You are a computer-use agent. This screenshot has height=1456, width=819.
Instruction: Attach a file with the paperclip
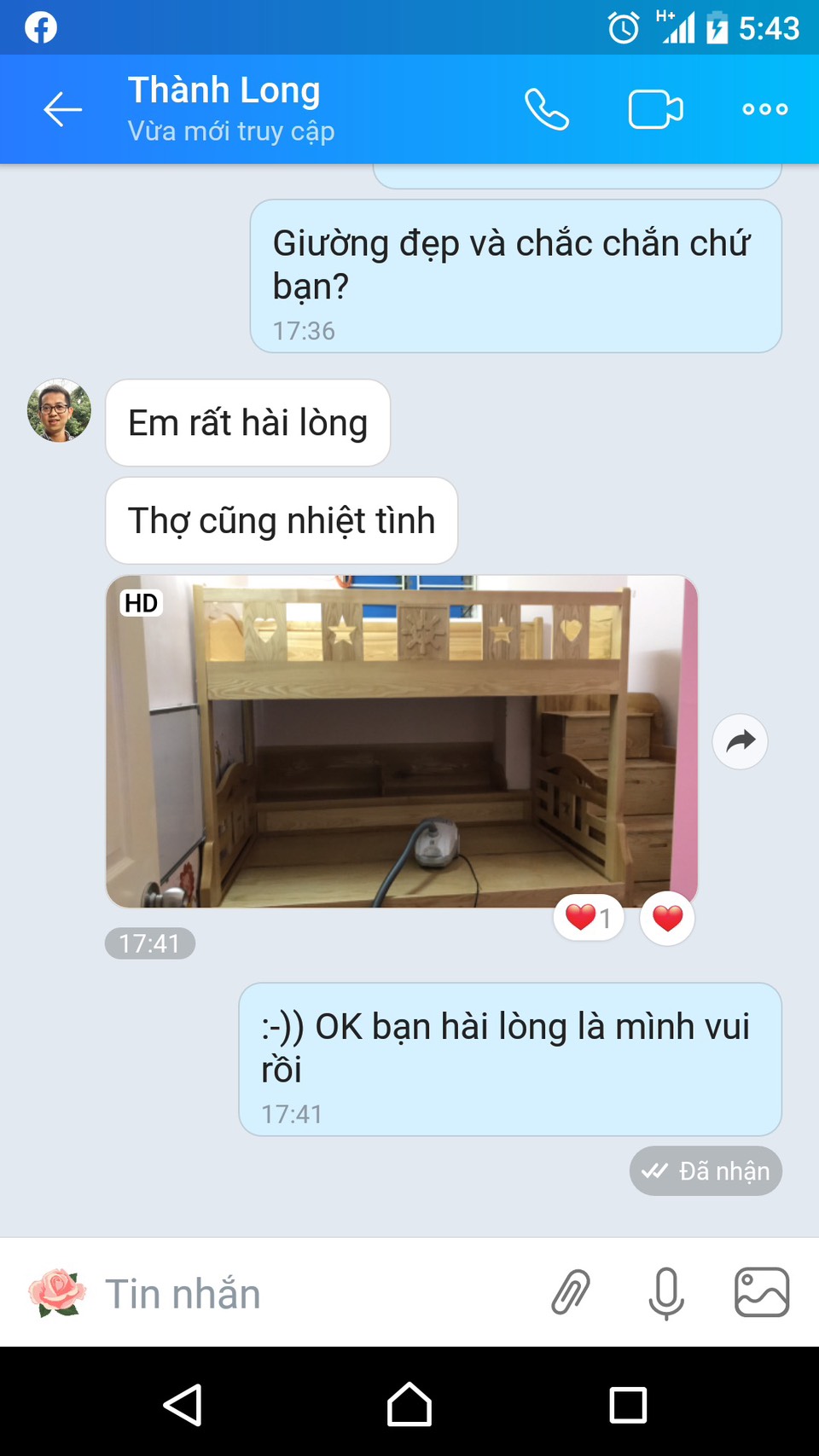570,1292
